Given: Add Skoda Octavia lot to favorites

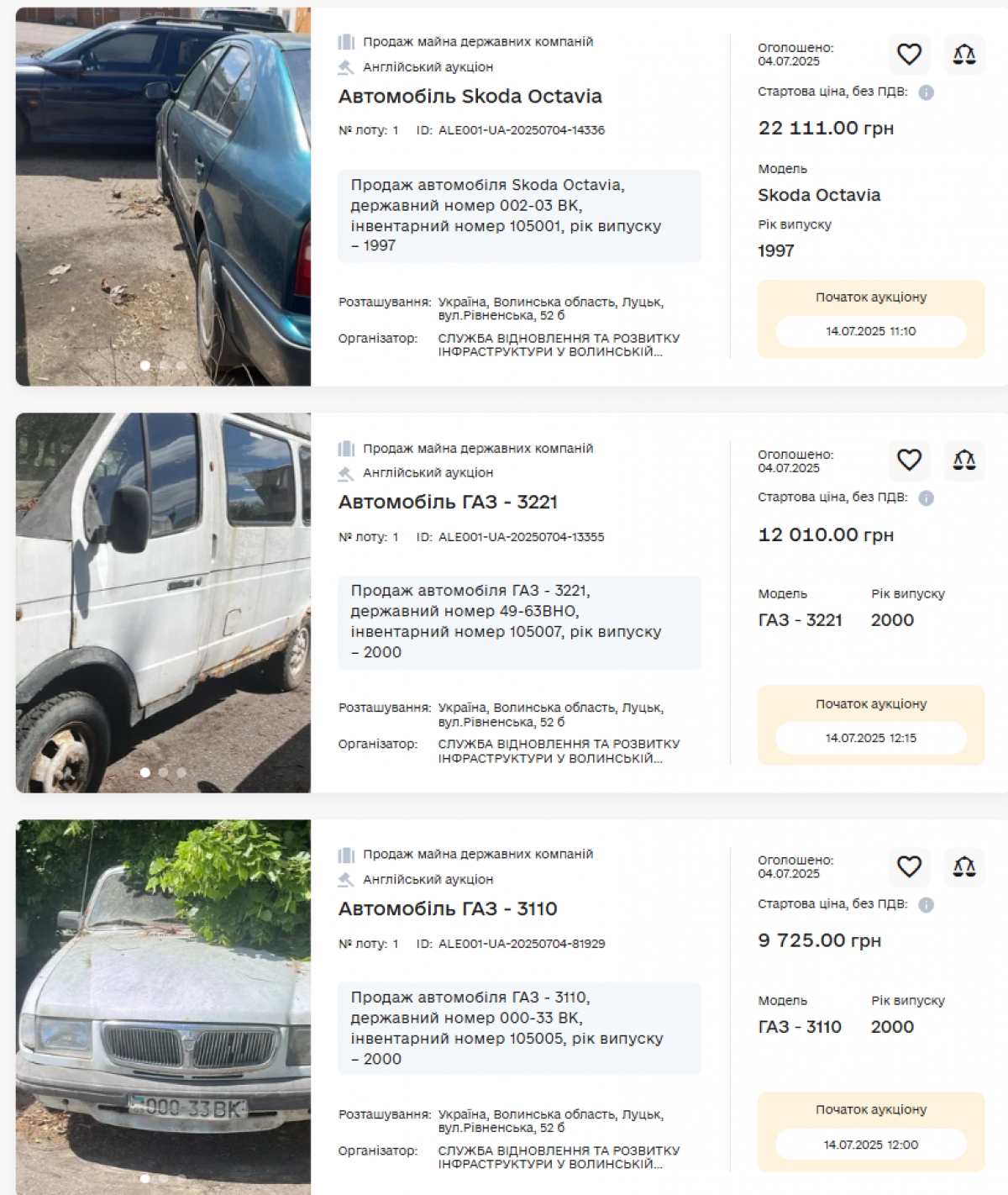Looking at the screenshot, I should click(x=909, y=55).
